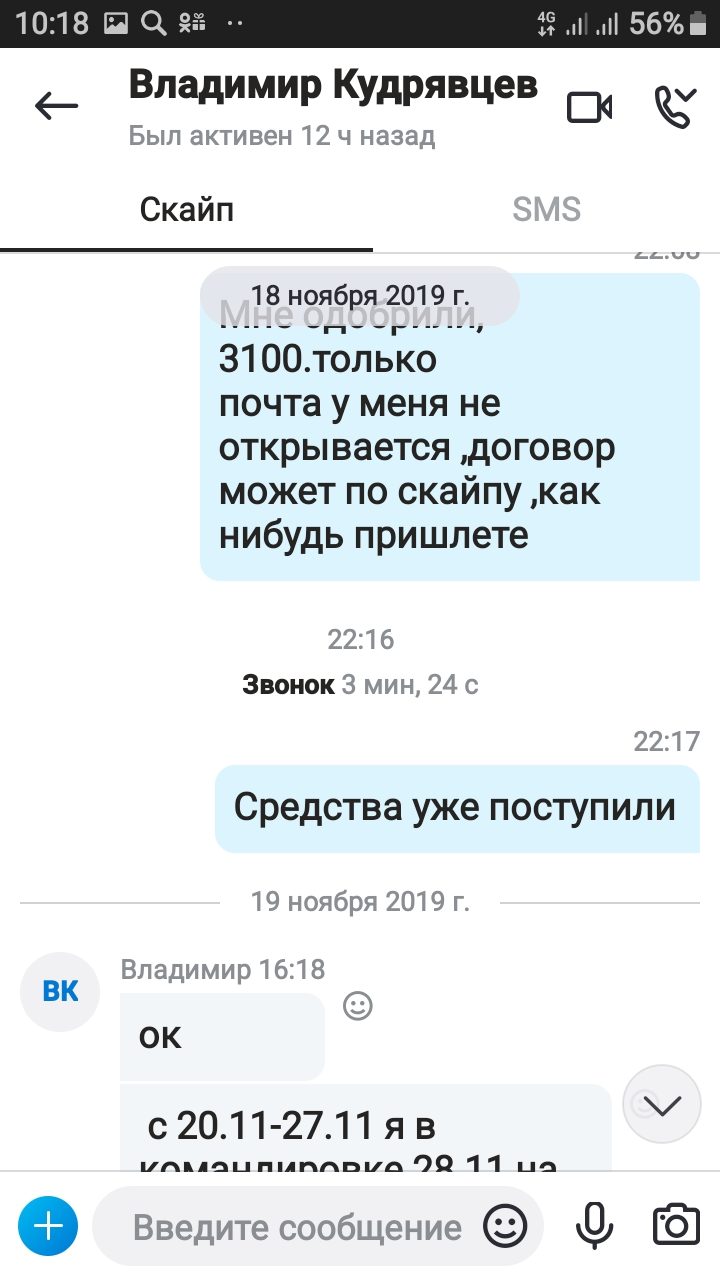This screenshot has width=720, height=1280.
Task: Tap the "Введите сообщение" input field
Action: coord(298,1227)
